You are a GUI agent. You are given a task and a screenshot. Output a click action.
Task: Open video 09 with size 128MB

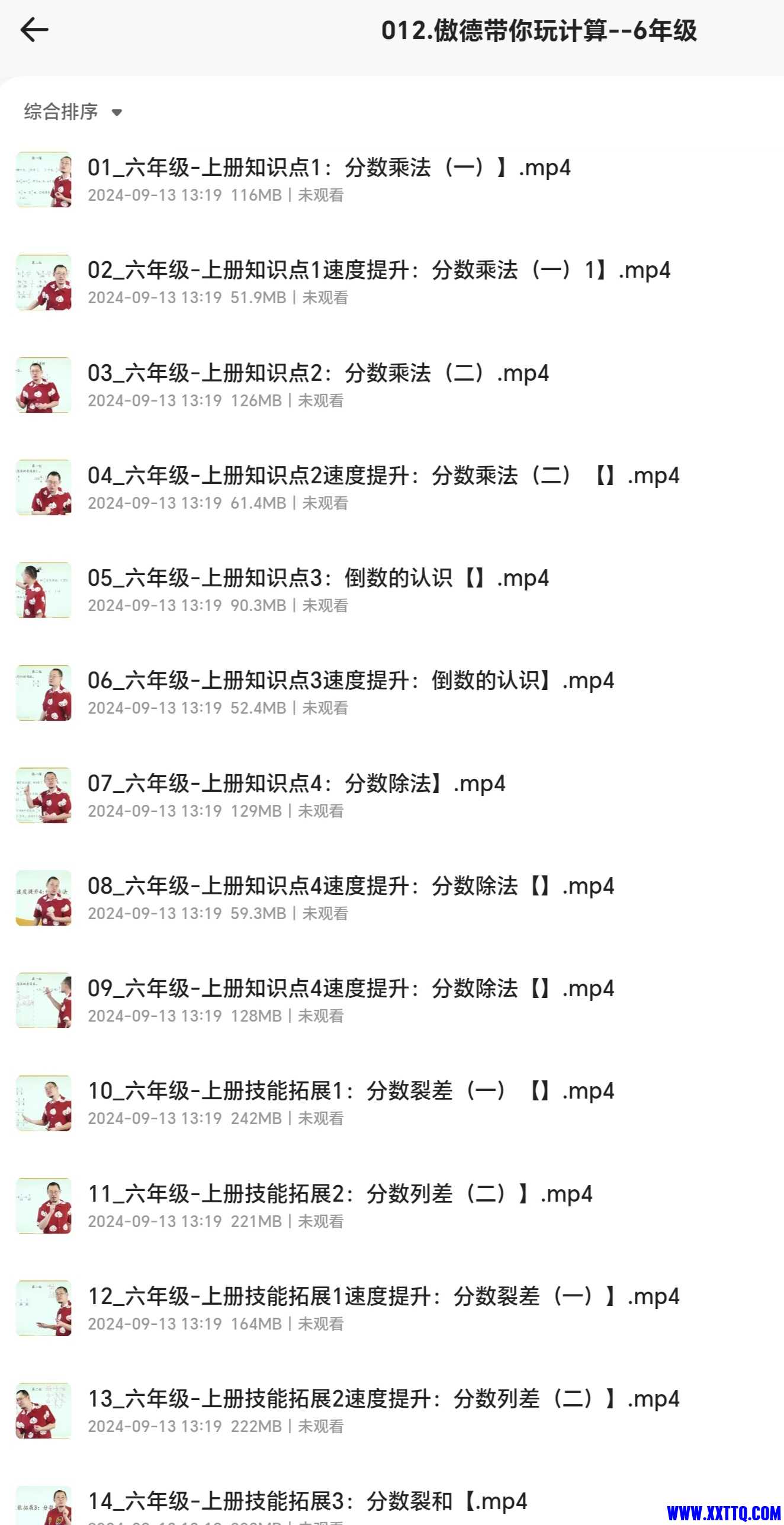coord(351,989)
